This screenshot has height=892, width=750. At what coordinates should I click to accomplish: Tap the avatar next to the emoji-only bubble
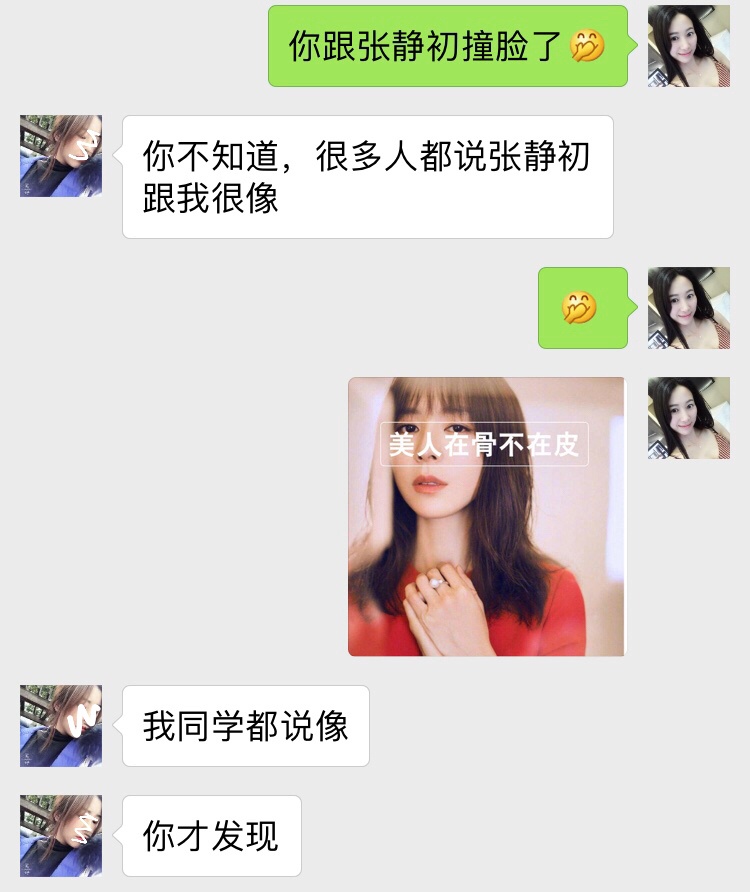click(x=688, y=308)
